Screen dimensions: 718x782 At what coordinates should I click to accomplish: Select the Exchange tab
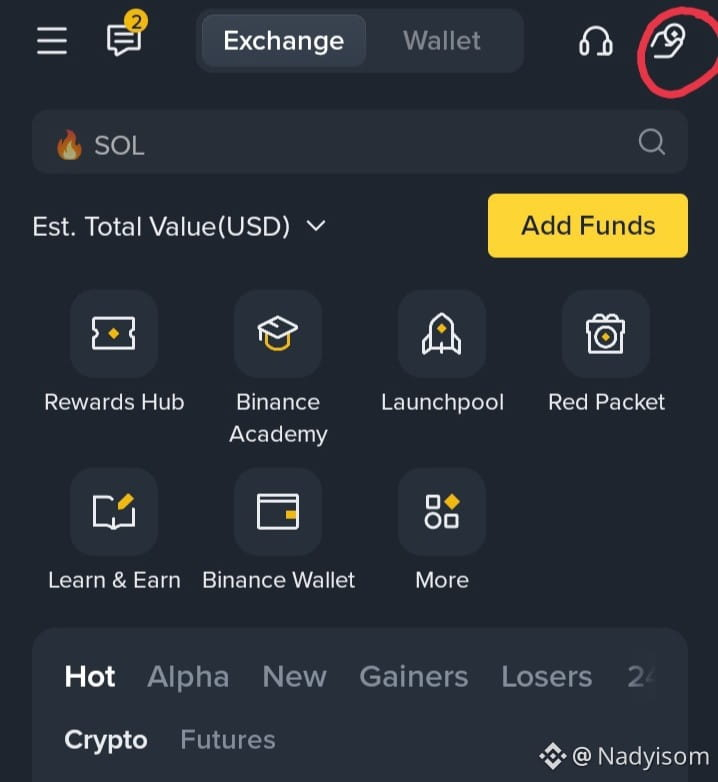coord(283,41)
